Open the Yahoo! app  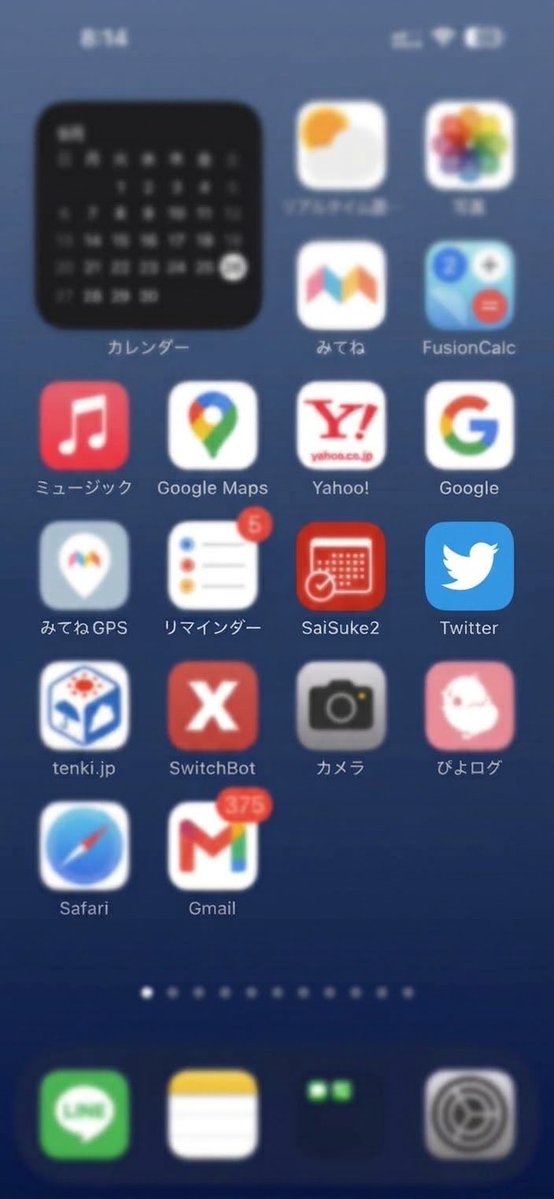coord(341,426)
